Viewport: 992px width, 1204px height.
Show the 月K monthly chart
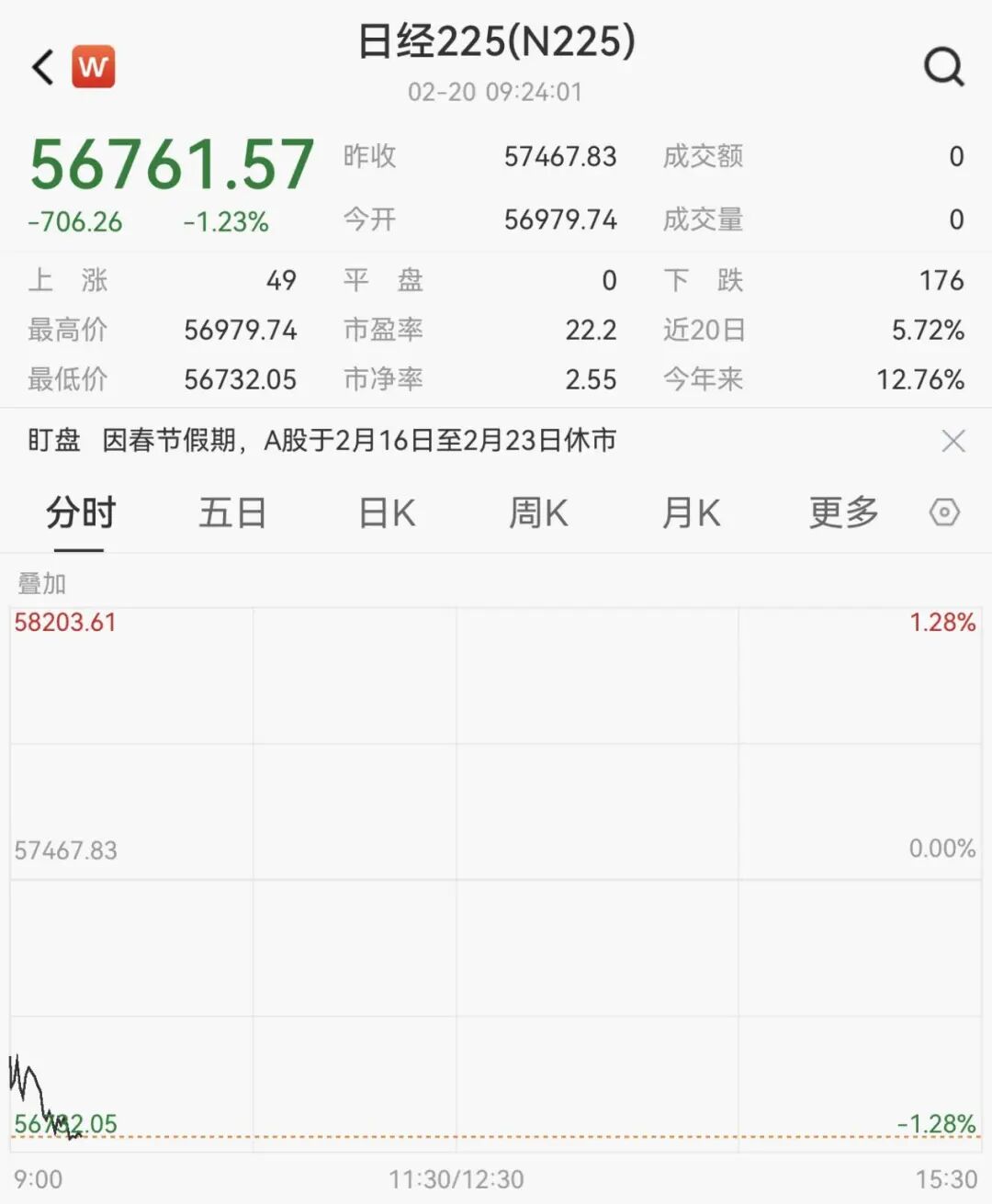[691, 512]
